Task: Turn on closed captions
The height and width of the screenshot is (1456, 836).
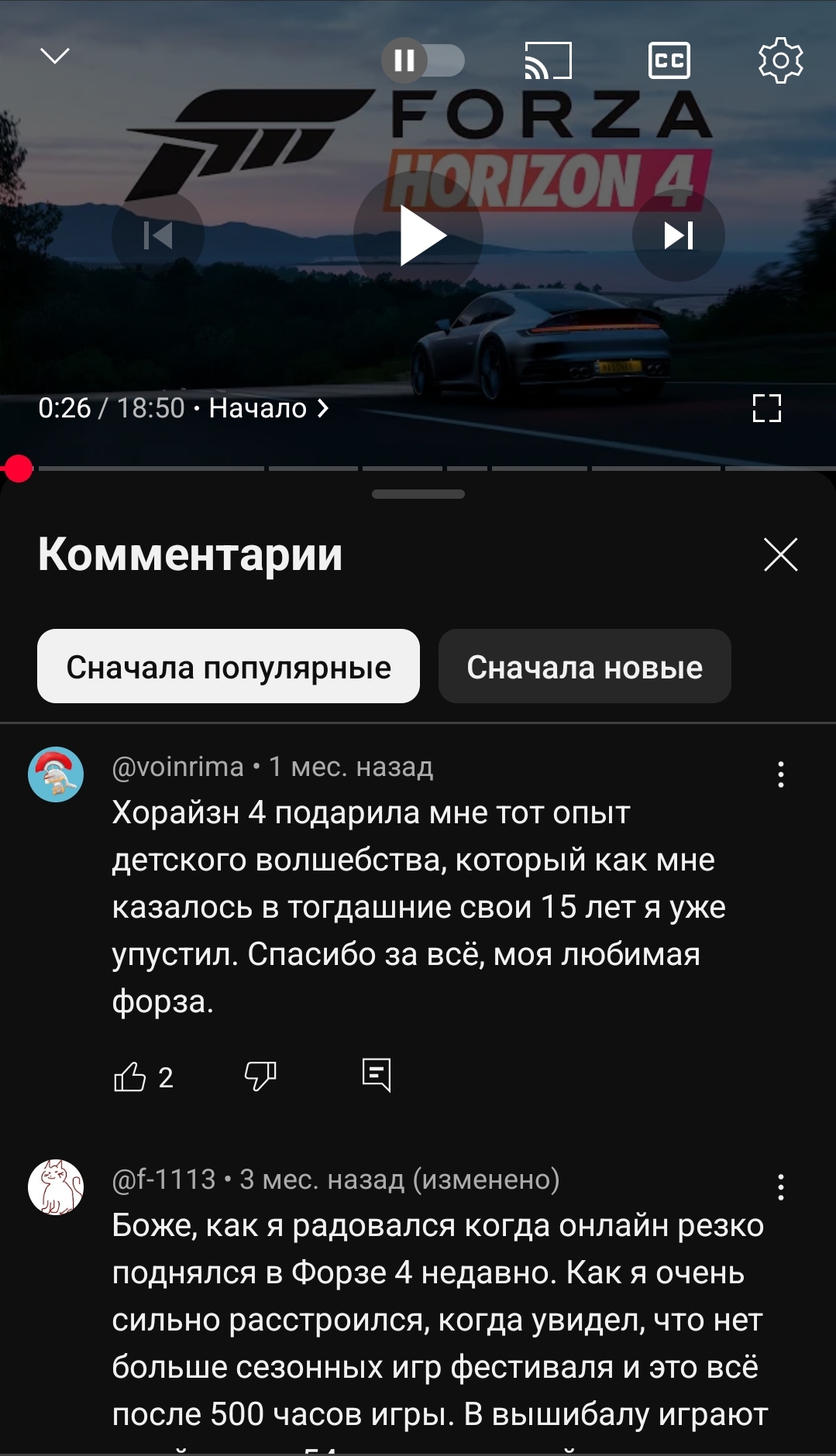Action: coord(669,60)
